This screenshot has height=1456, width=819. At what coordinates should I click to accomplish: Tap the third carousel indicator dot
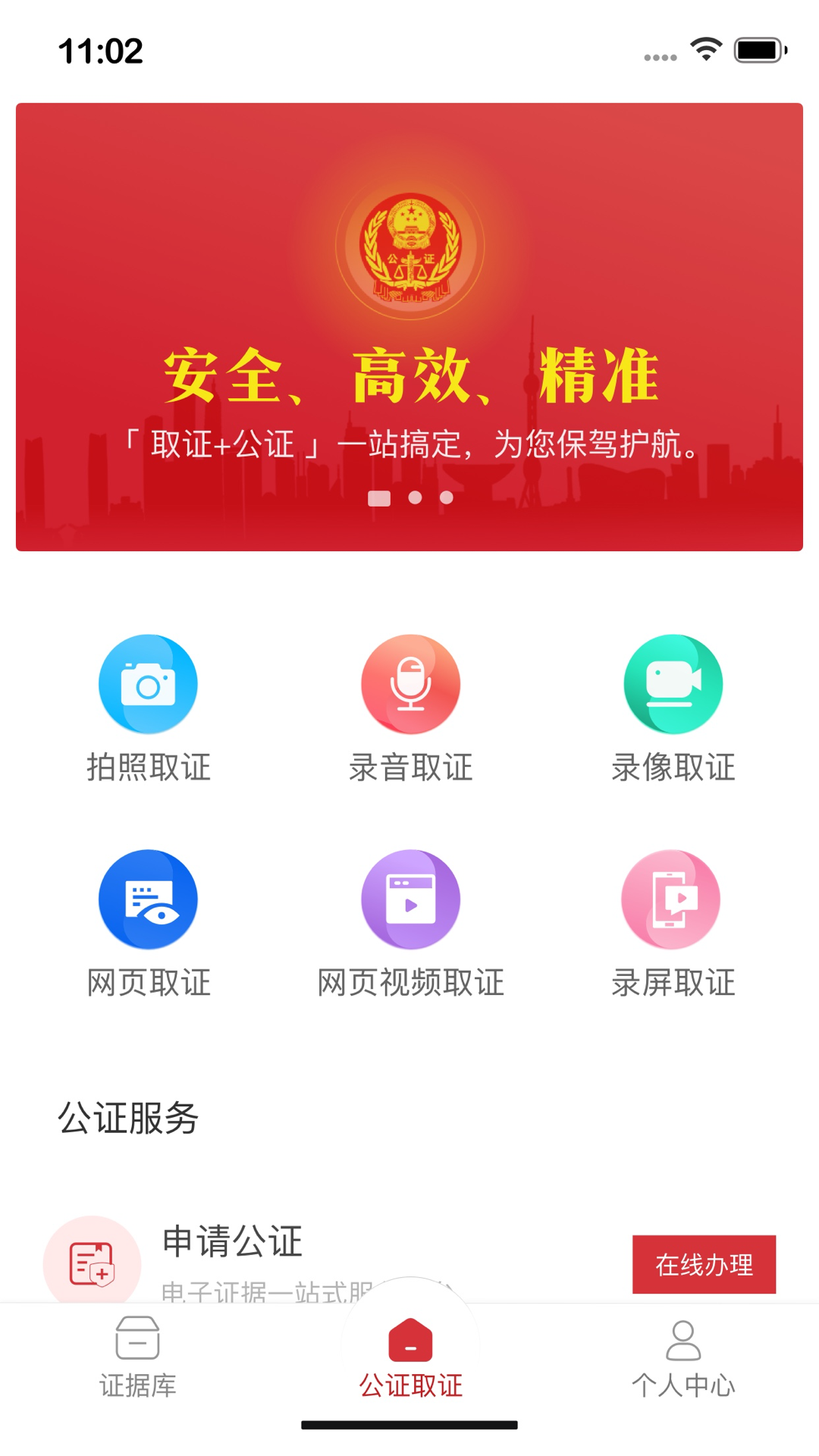coord(447,497)
